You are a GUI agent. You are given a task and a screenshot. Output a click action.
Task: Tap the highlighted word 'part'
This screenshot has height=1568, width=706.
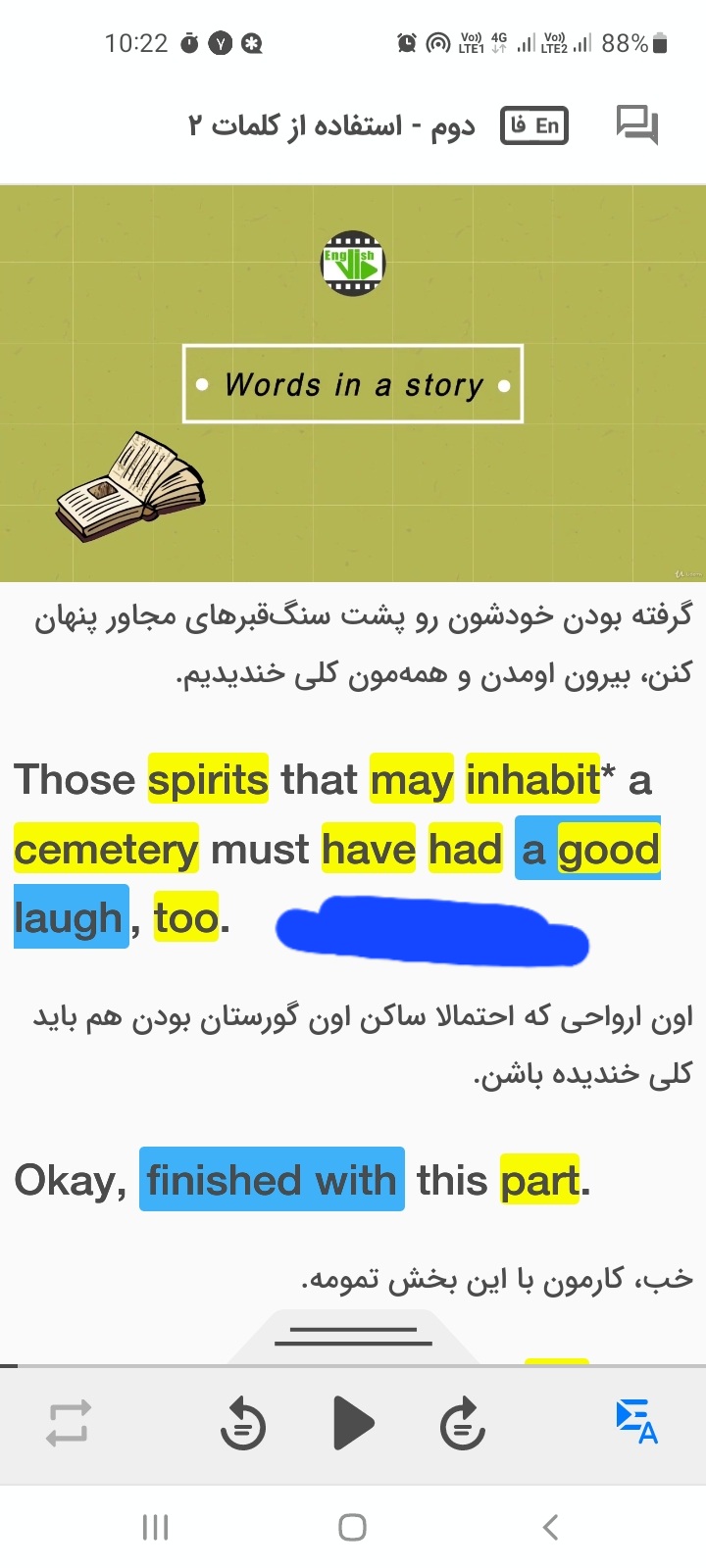[539, 1180]
